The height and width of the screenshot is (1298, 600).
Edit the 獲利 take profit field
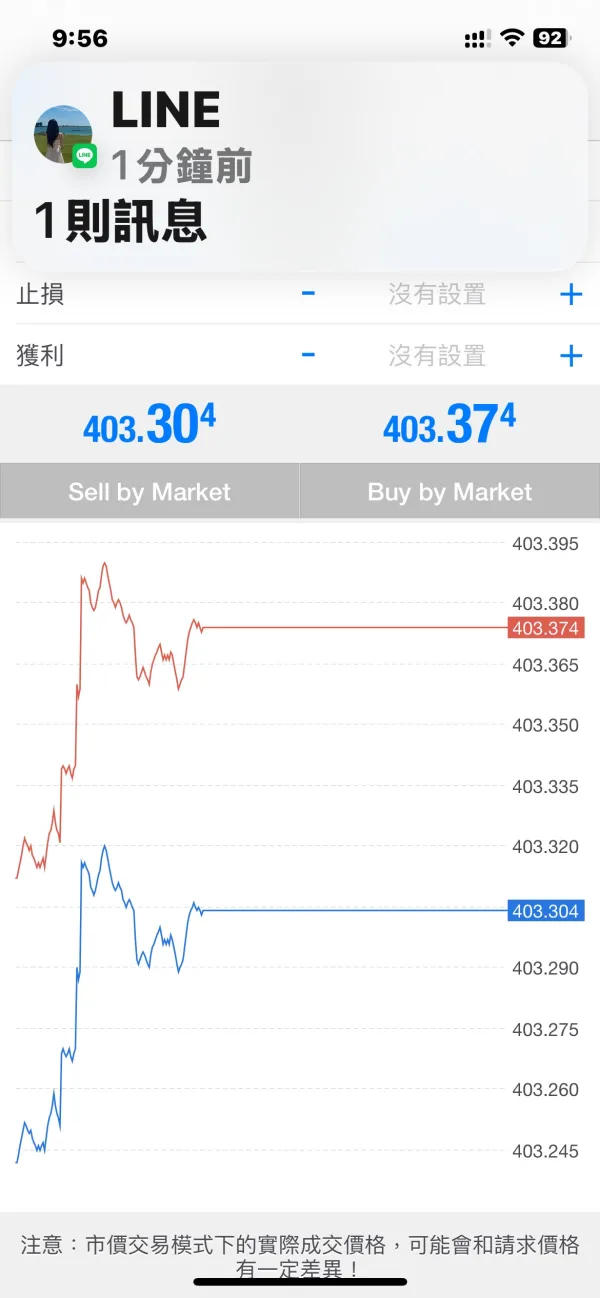[x=437, y=355]
